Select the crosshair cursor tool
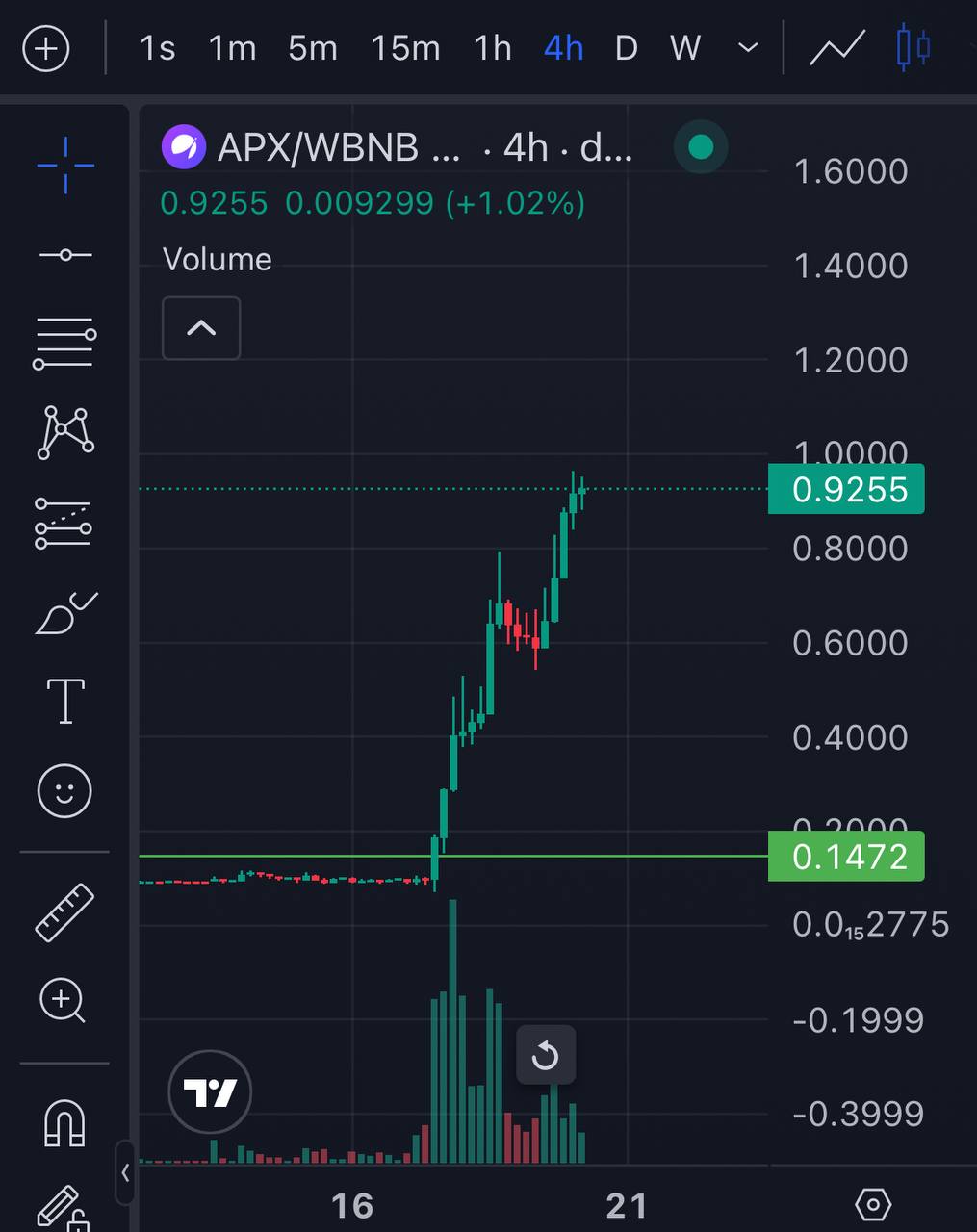Screen dimensions: 977x1232 click(x=65, y=166)
